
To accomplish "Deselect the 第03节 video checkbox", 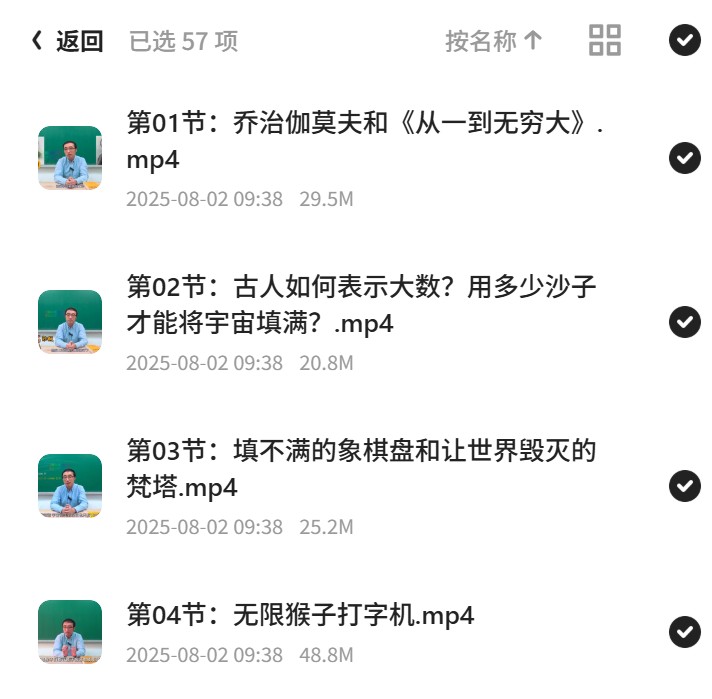I will point(685,486).
